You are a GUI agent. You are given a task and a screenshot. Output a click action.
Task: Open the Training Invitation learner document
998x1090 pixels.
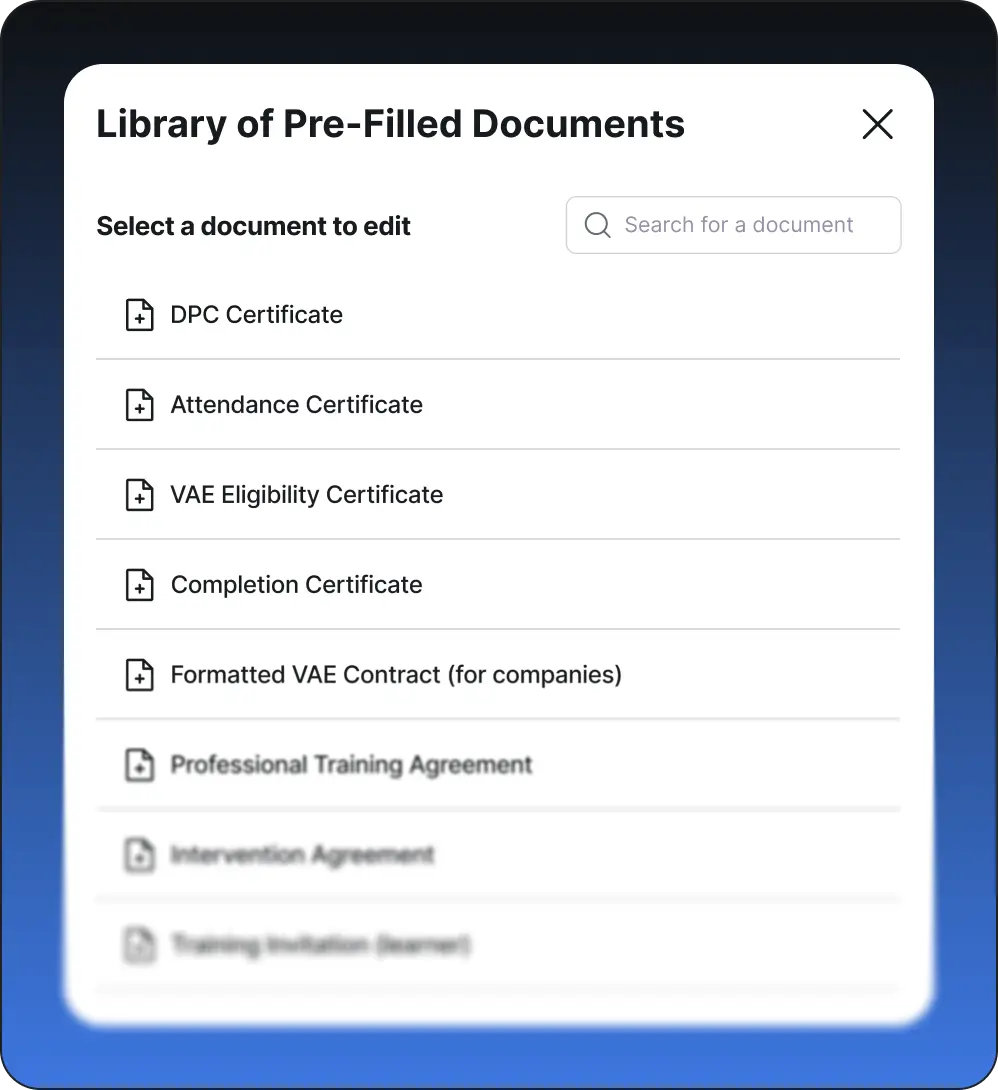click(x=320, y=944)
